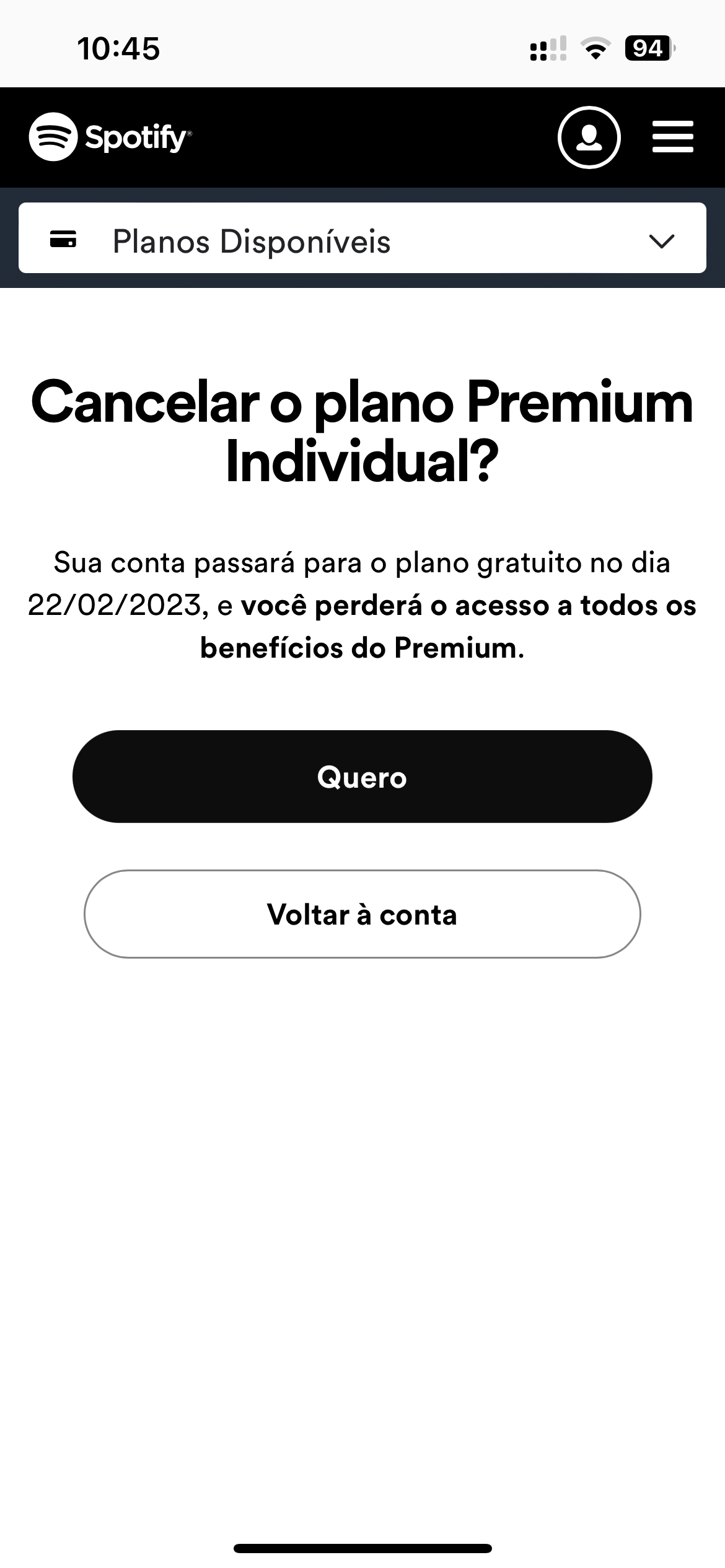Go to Spotify home via logo
The width and height of the screenshot is (725, 1568).
pos(110,137)
